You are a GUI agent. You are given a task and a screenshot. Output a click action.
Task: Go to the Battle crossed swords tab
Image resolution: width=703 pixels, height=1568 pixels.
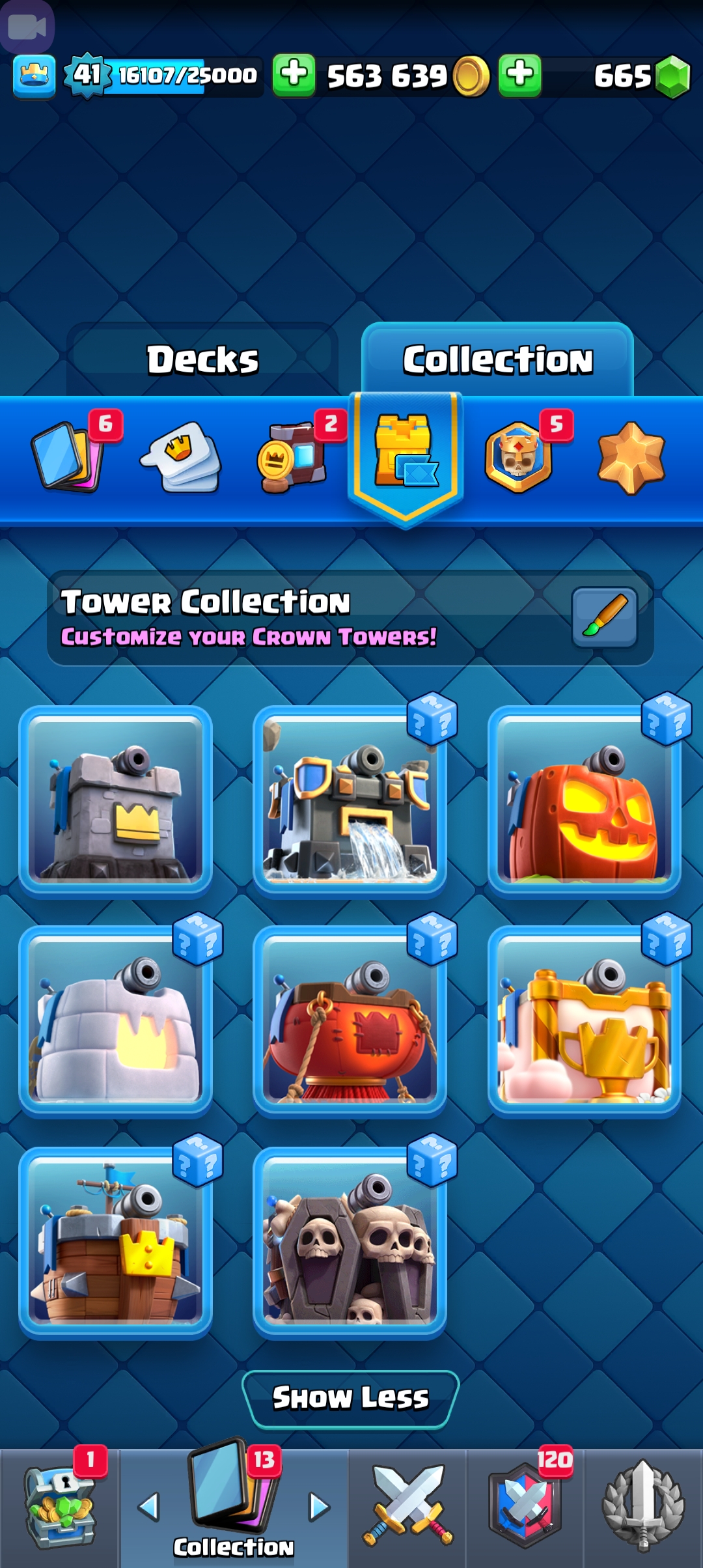pyautogui.click(x=407, y=1505)
